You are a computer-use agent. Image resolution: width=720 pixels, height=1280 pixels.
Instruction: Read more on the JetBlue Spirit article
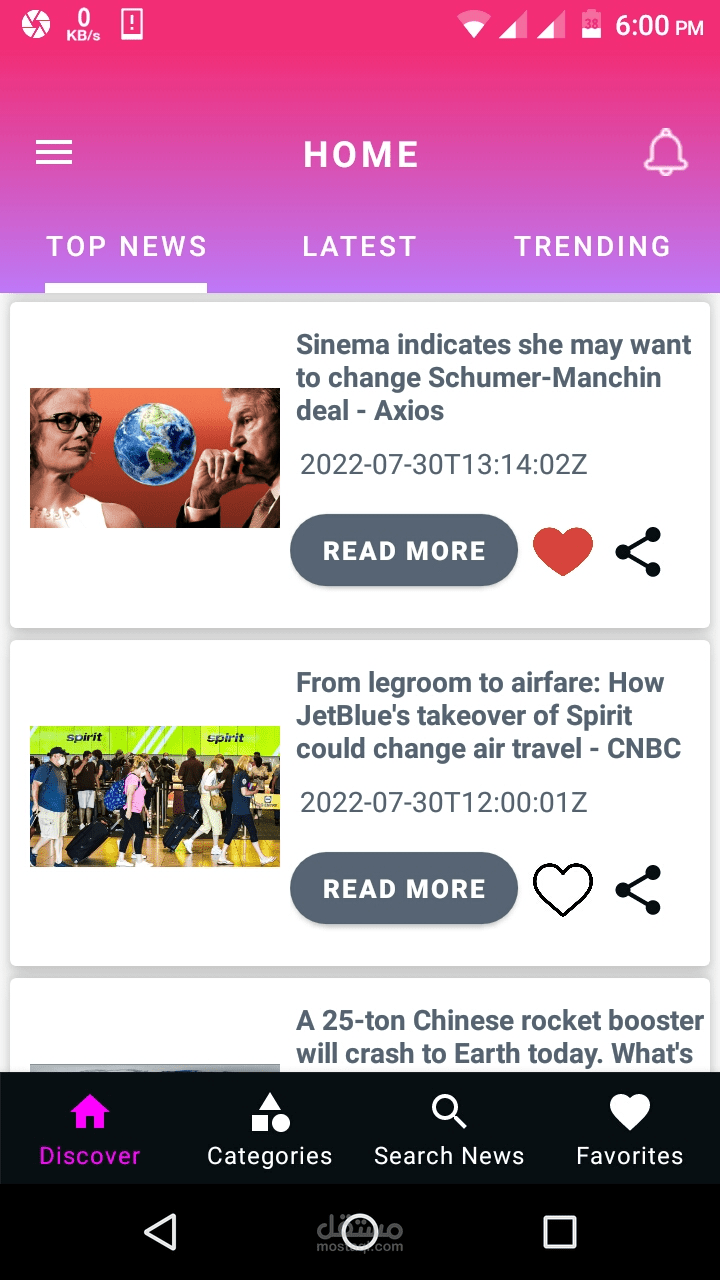point(404,889)
